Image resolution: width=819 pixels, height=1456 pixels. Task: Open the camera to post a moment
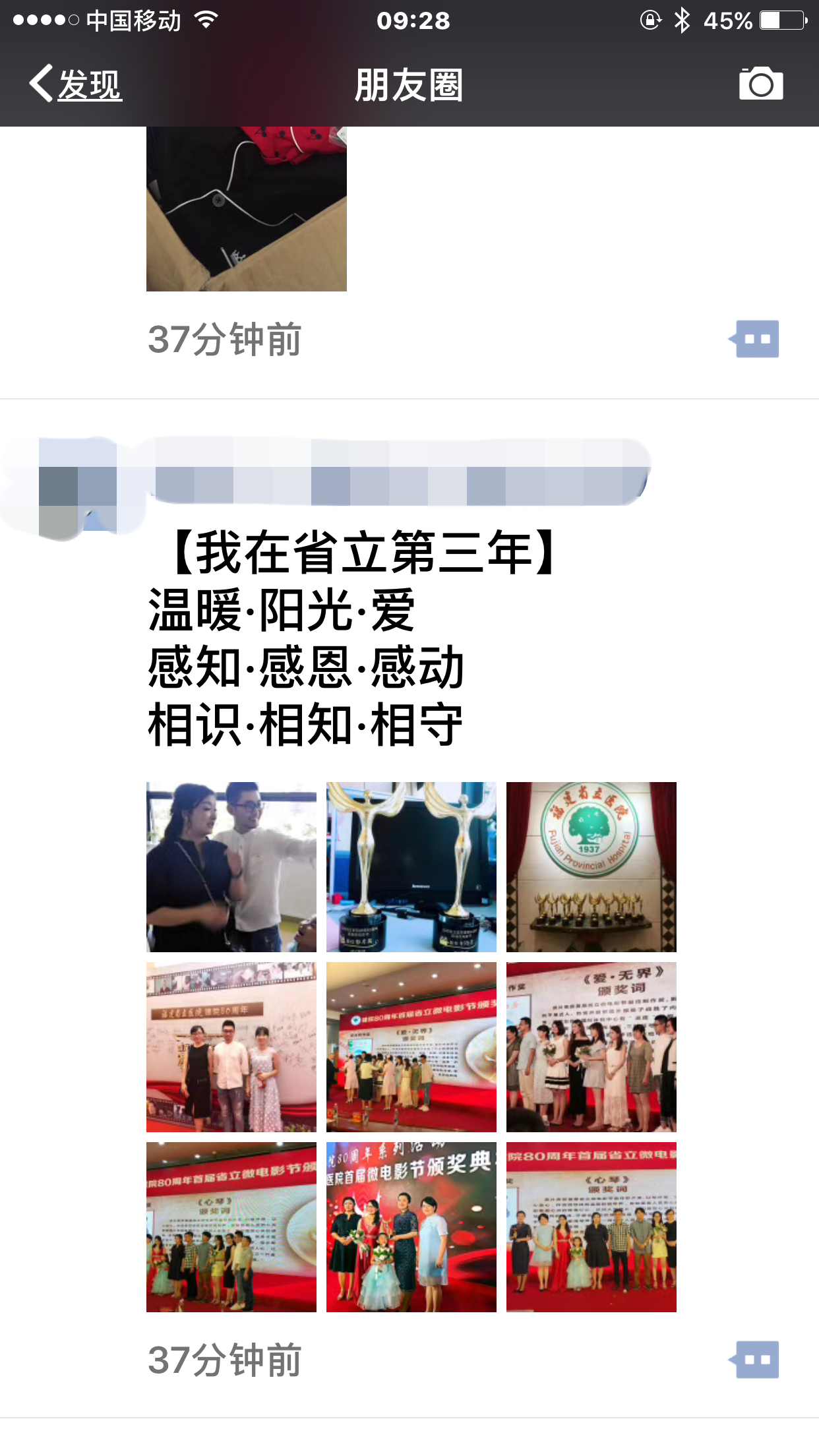coord(760,84)
